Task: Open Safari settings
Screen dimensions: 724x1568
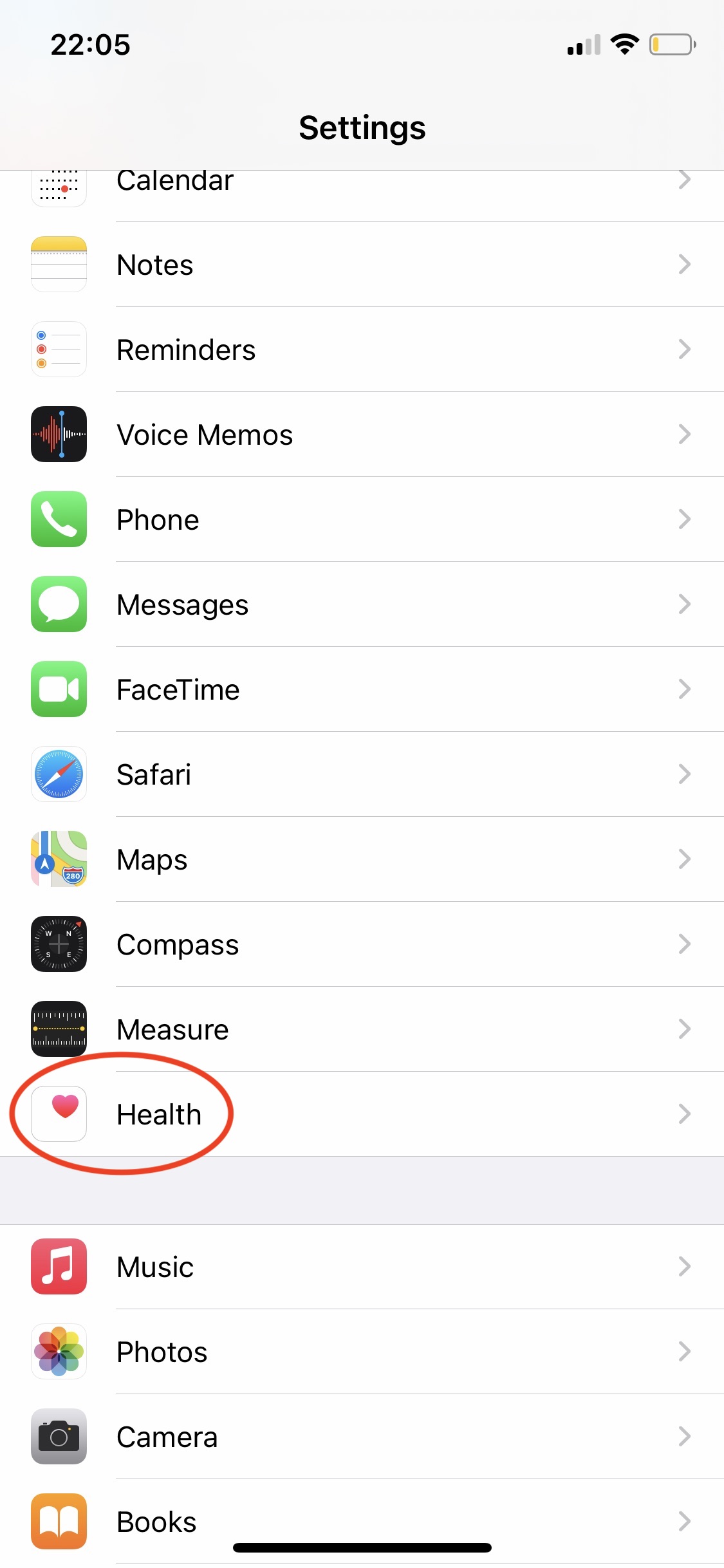Action: point(362,774)
